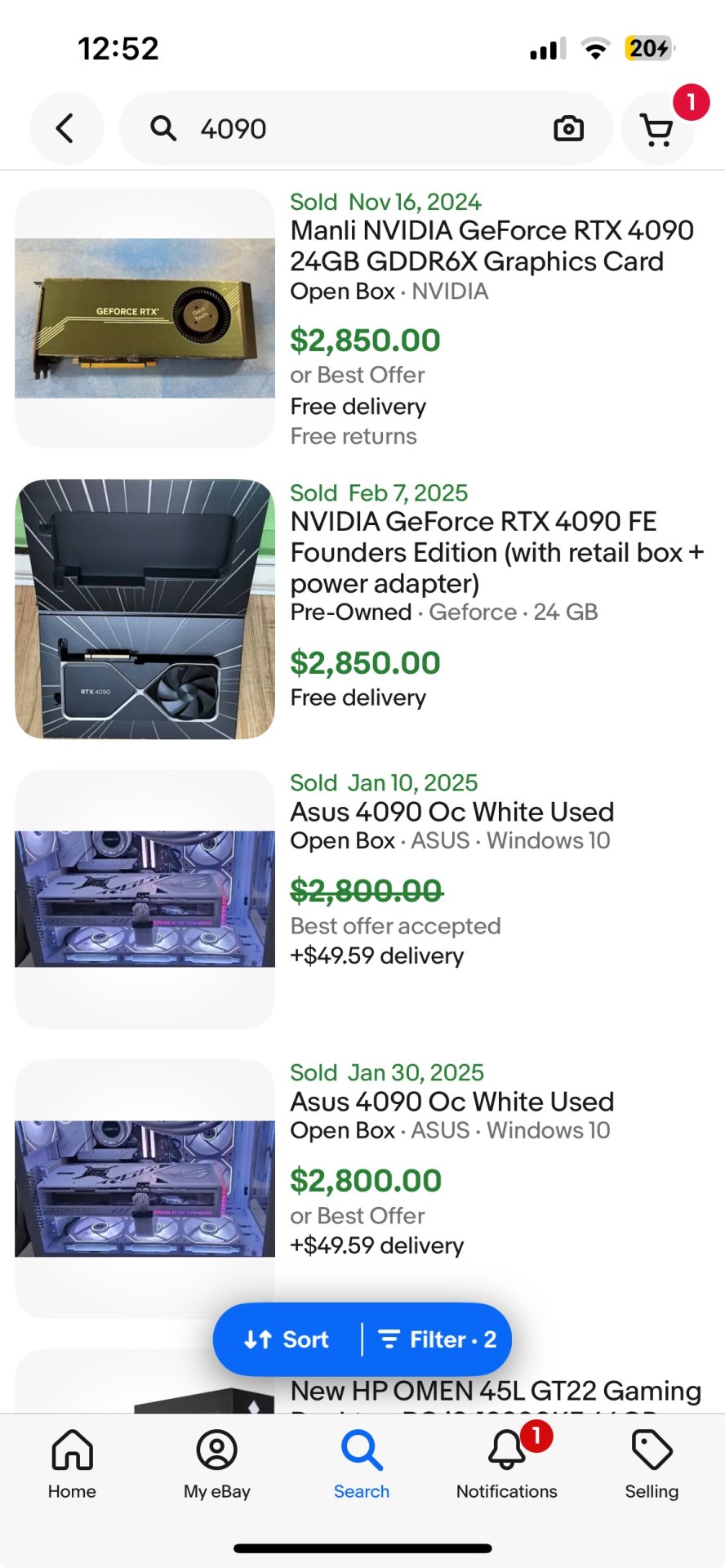The width and height of the screenshot is (725, 1568).
Task: View the RTX 4090 FE Founders Edition listing
Action: 496,552
